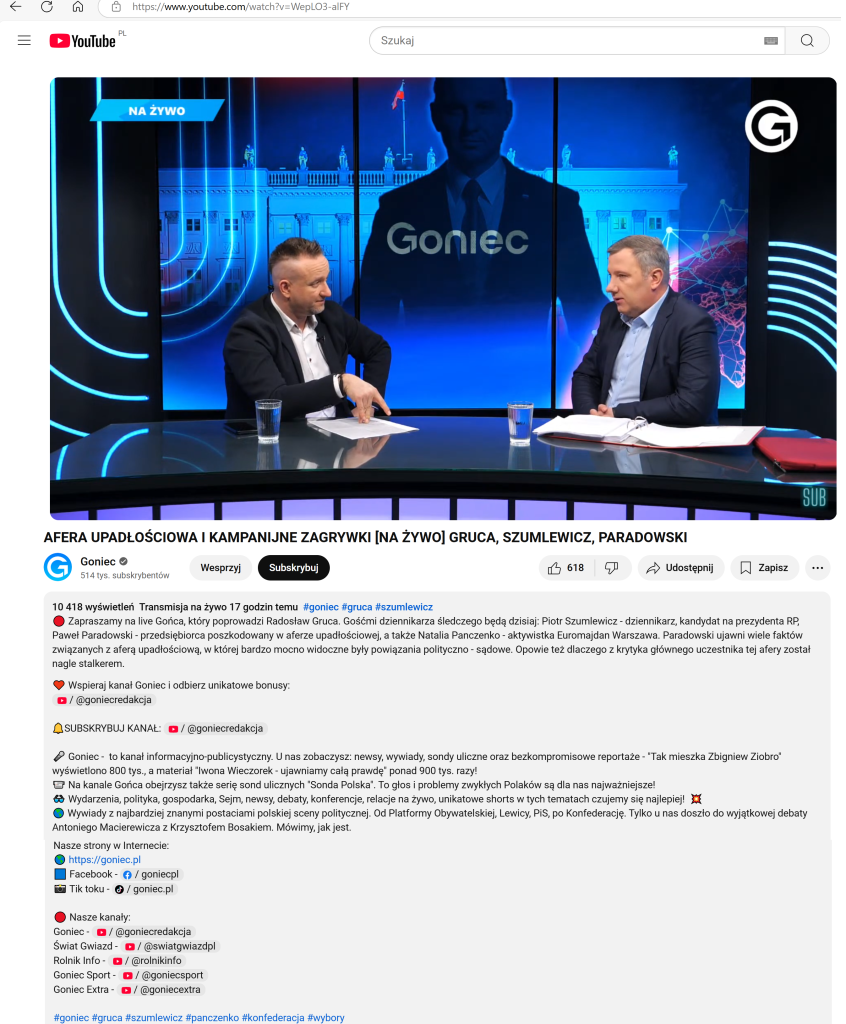Viewport: 846px width, 1024px height.
Task: Share via the Udostępnij button
Action: pos(680,568)
